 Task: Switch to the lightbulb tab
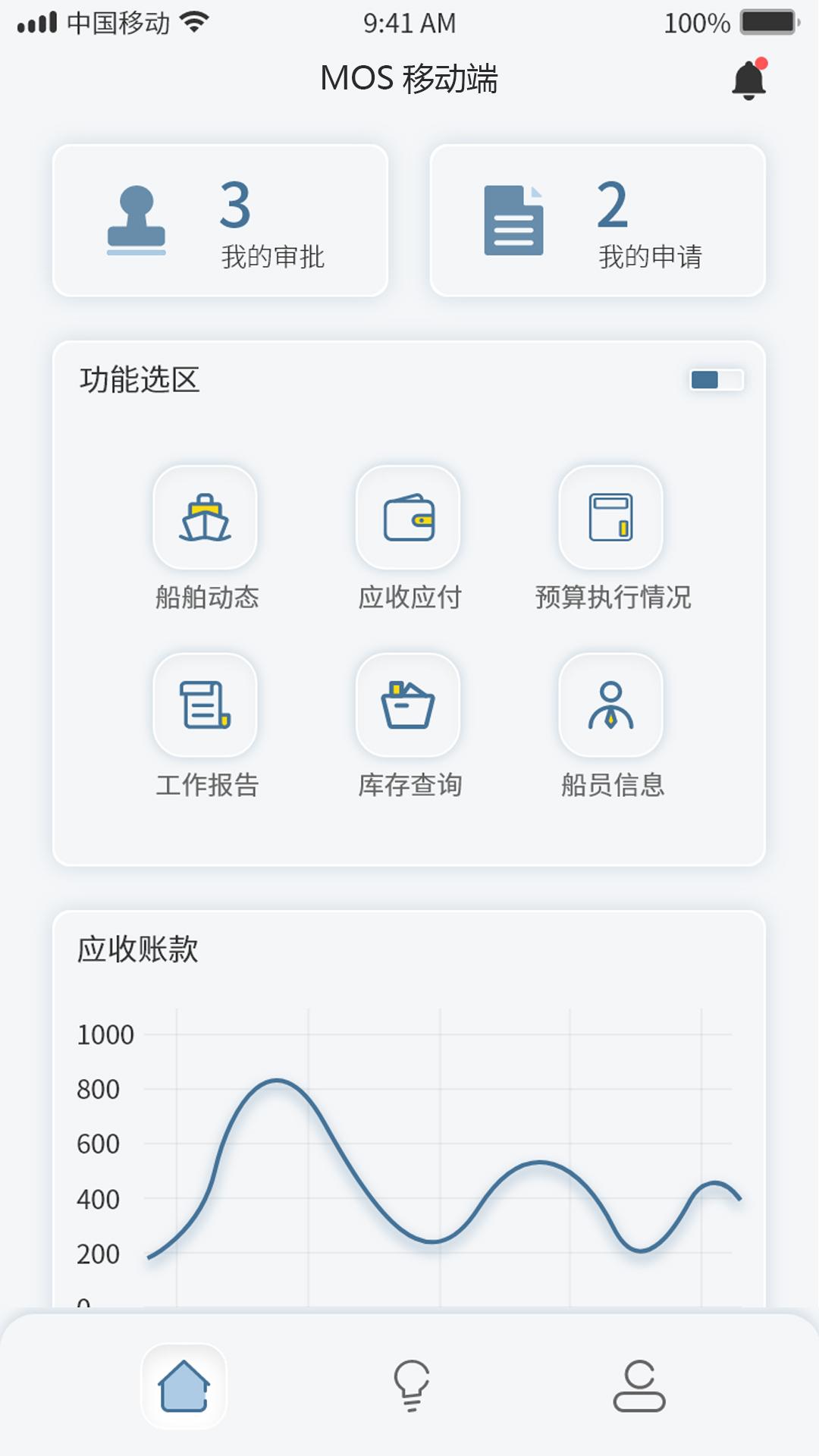pos(411,1385)
